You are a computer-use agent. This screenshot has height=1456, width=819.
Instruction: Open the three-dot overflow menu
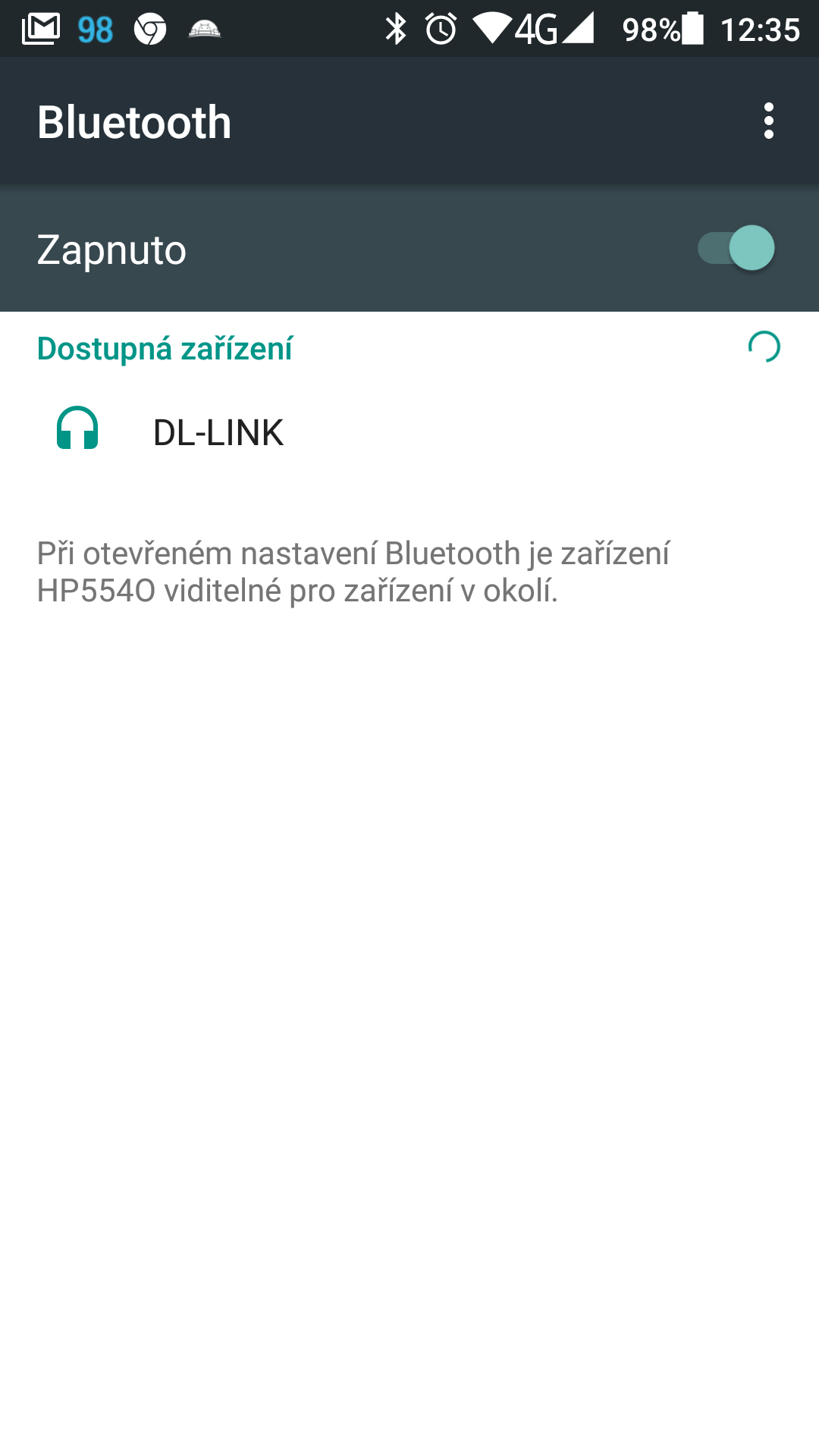click(769, 121)
